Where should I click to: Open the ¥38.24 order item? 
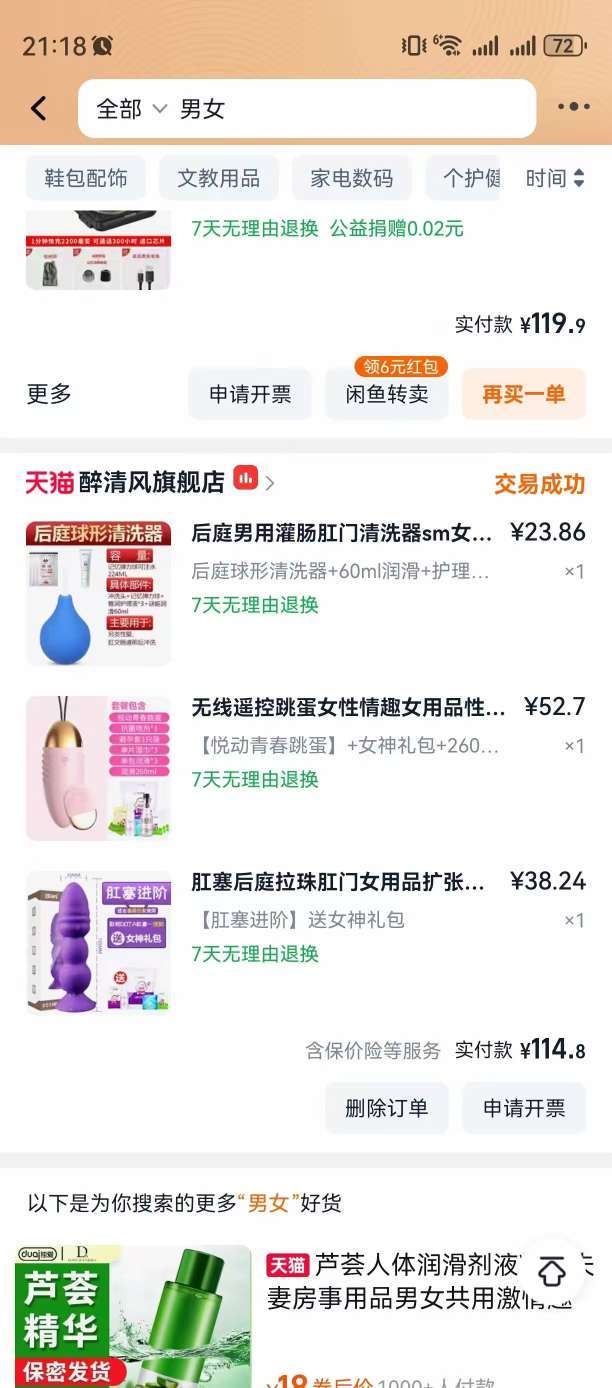tap(306, 943)
